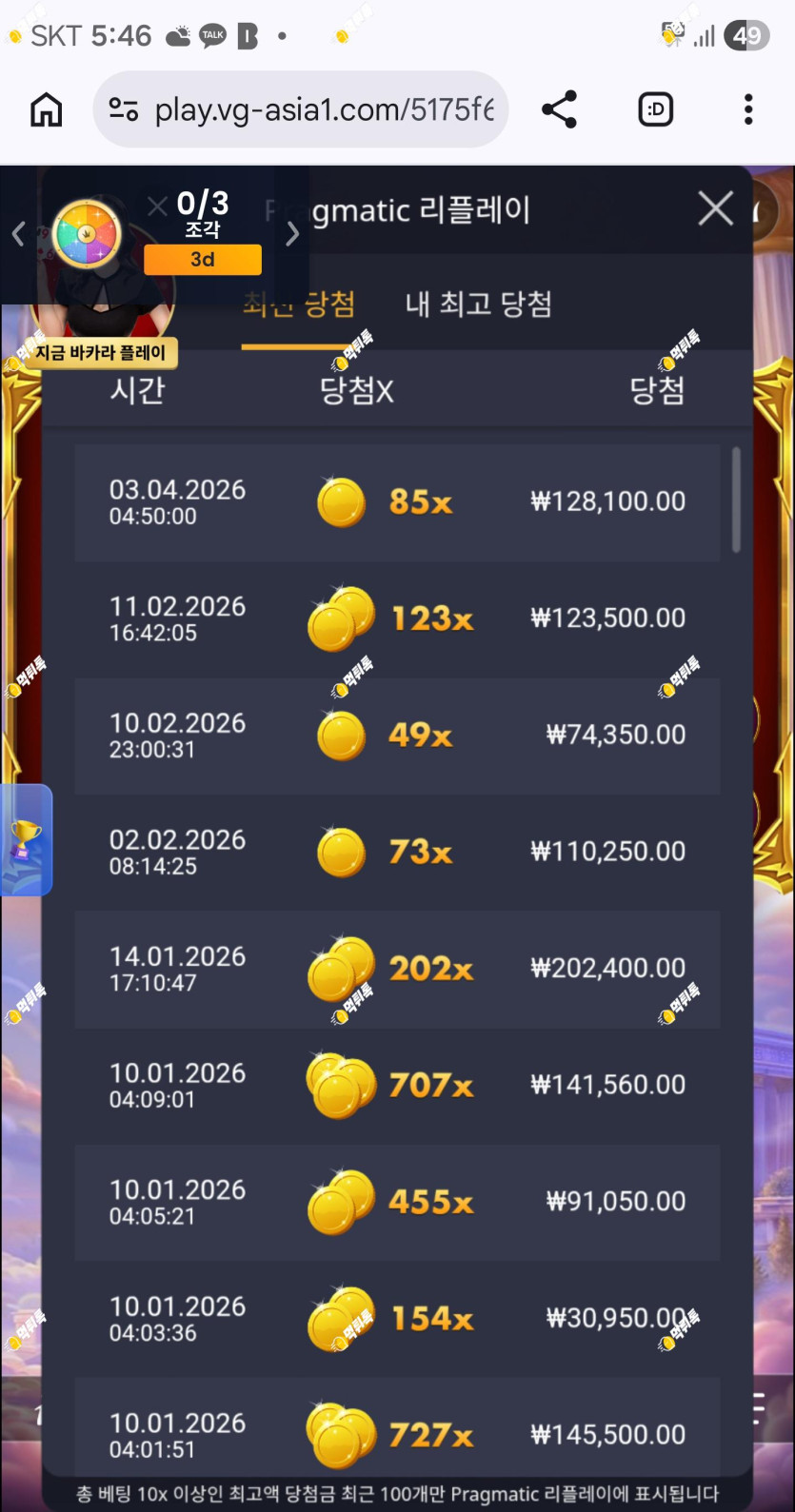The width and height of the screenshot is (795, 1512).
Task: Switch to the 내 최고 당첨 tab
Action: coord(478,304)
